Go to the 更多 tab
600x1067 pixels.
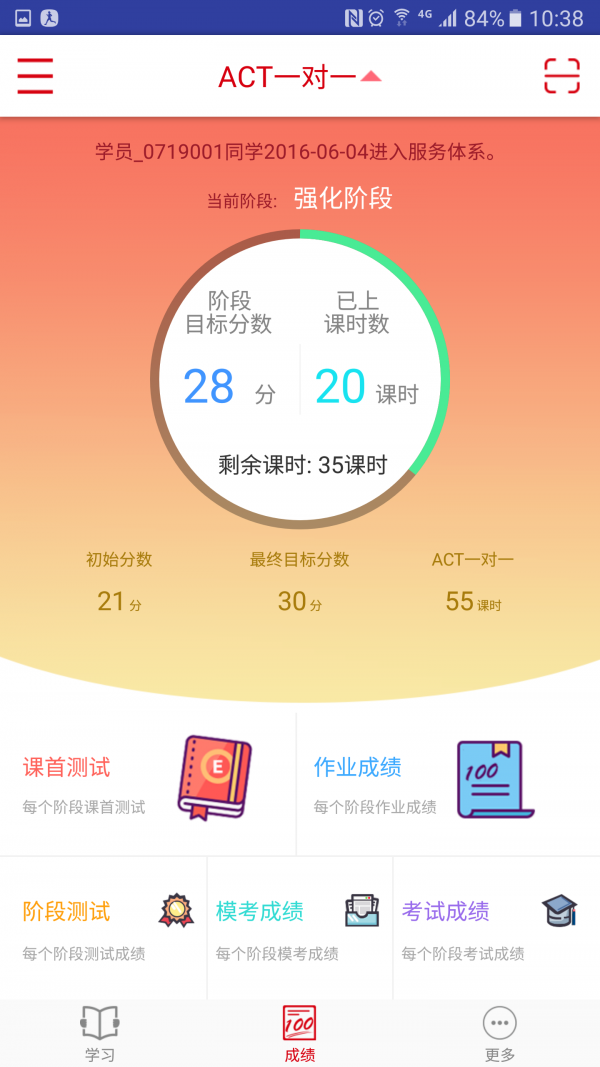[x=500, y=1034]
